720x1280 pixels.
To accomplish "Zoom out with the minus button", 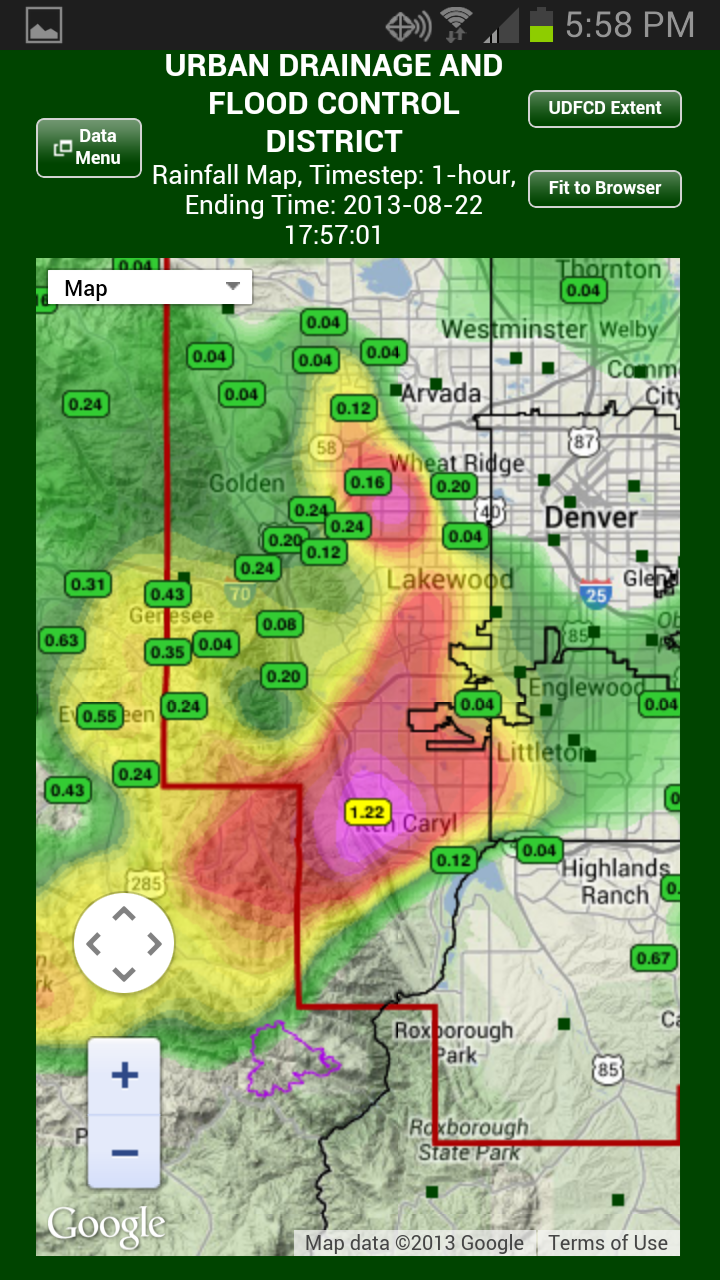I will pyautogui.click(x=124, y=1152).
